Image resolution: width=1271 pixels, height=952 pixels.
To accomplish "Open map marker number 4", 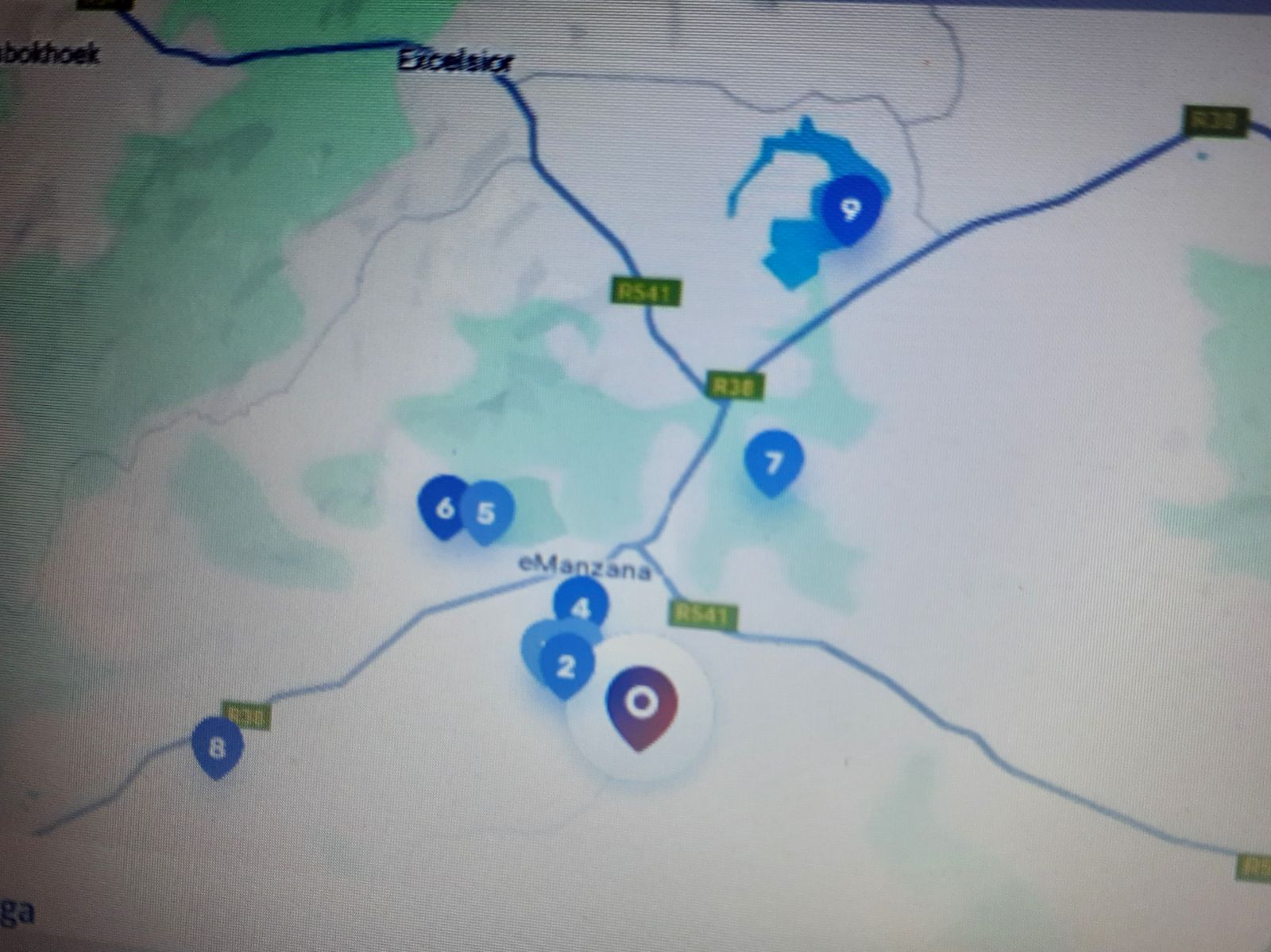I will [x=581, y=607].
